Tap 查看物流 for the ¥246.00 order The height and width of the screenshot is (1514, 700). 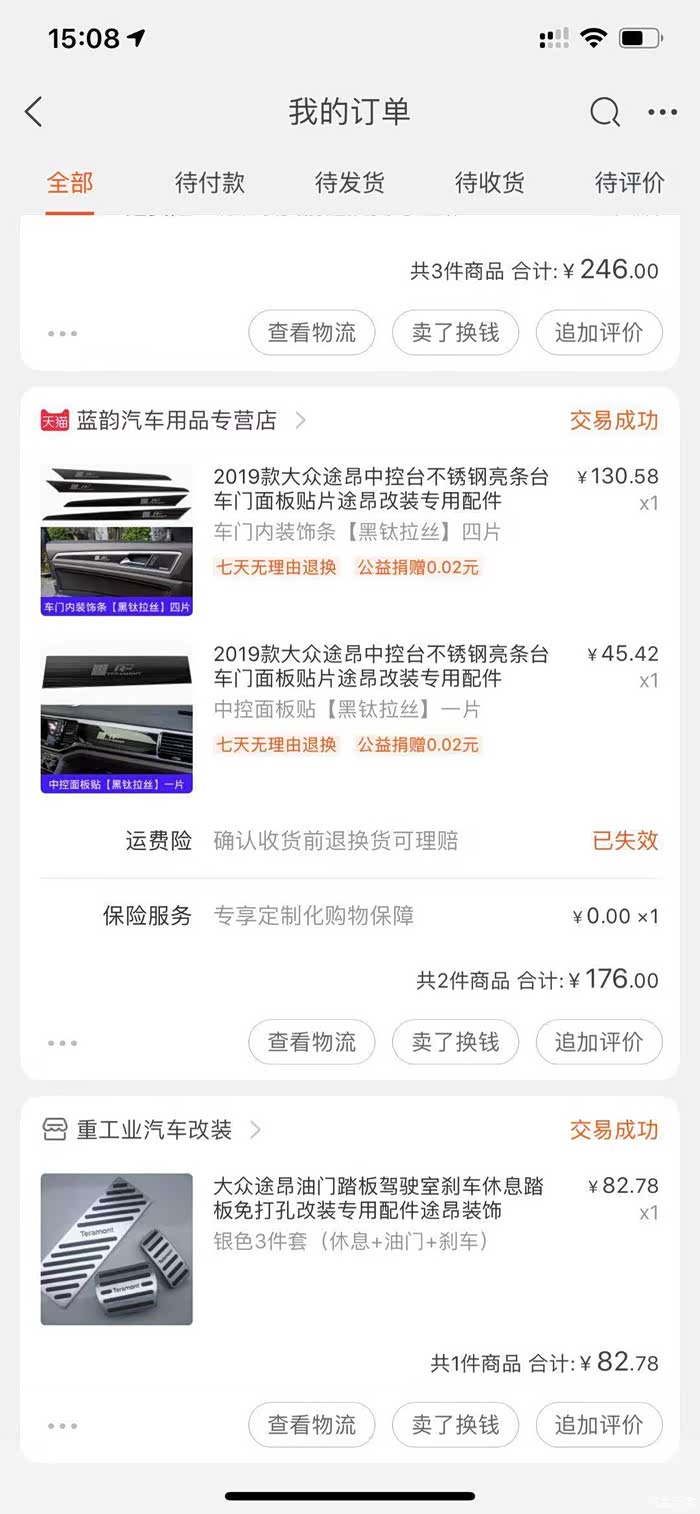[x=311, y=332]
